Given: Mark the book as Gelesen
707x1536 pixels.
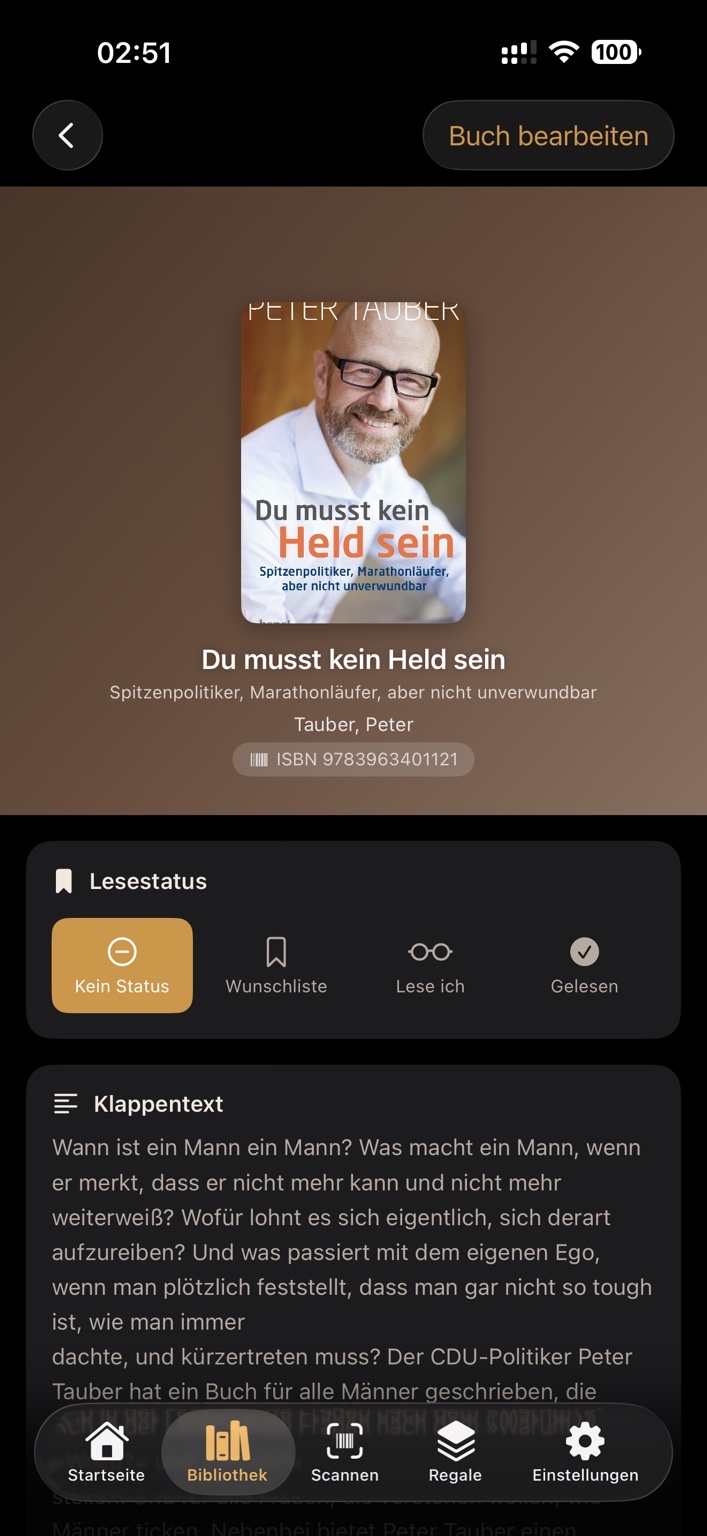Looking at the screenshot, I should tap(584, 965).
